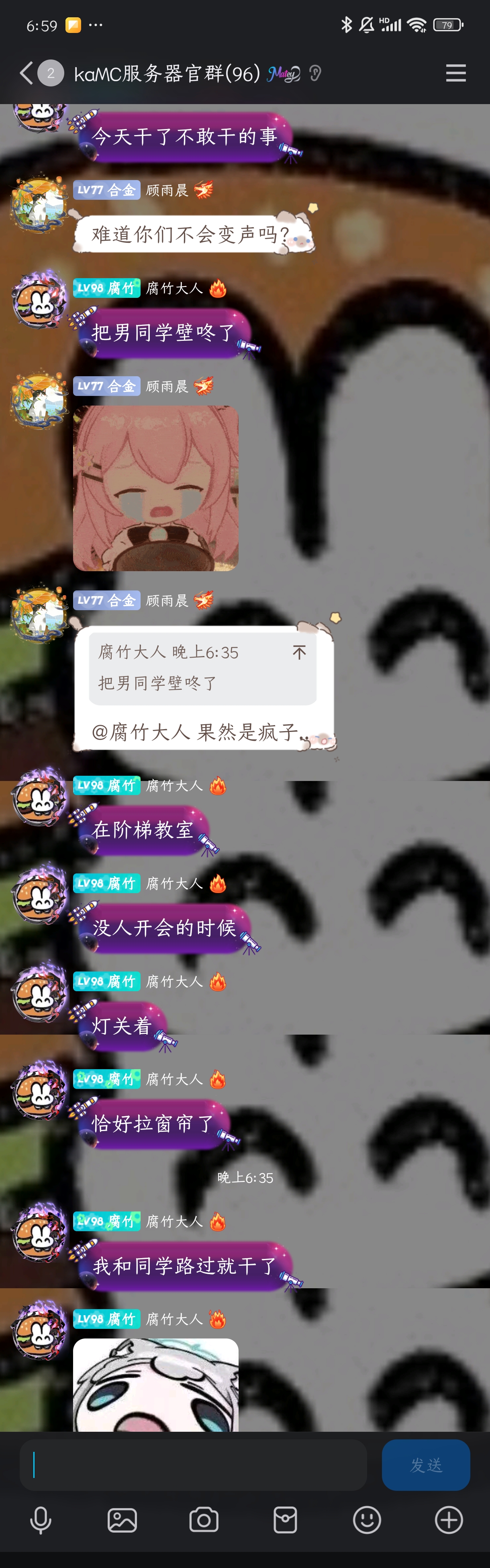This screenshot has height=1568, width=490.
Task: Open the camera to take photo
Action: click(204, 1520)
